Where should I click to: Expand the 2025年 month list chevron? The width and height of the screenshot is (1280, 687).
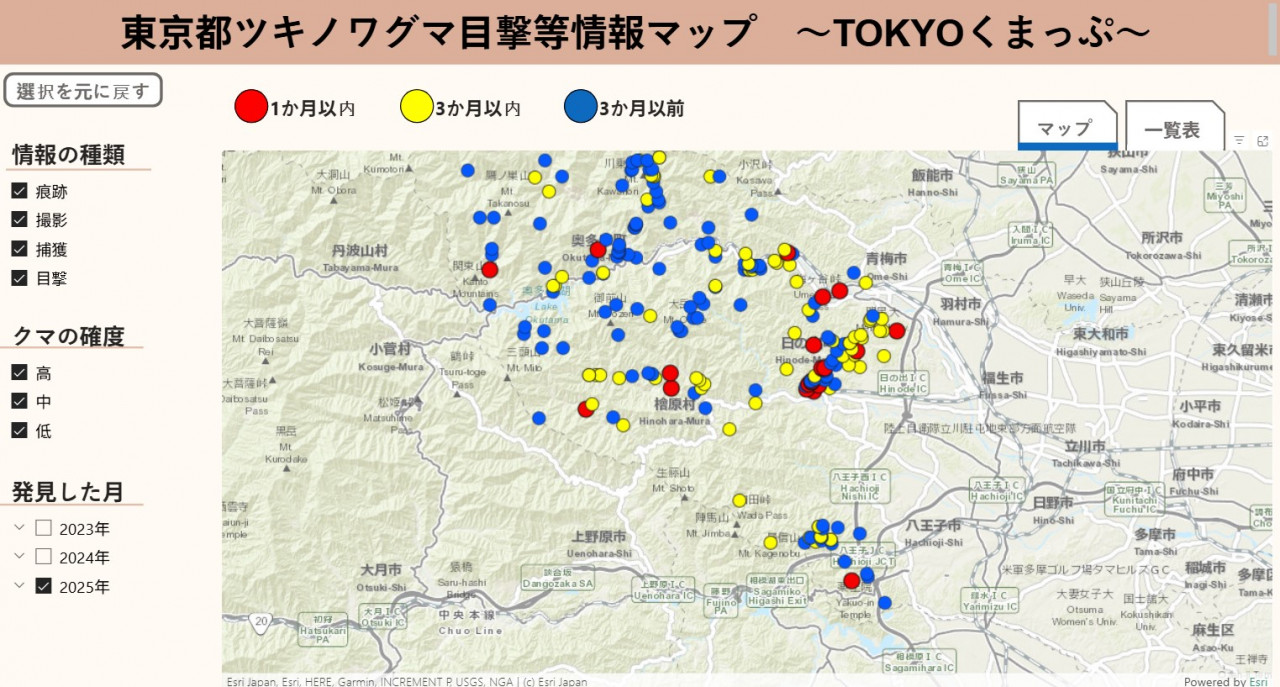click(19, 586)
